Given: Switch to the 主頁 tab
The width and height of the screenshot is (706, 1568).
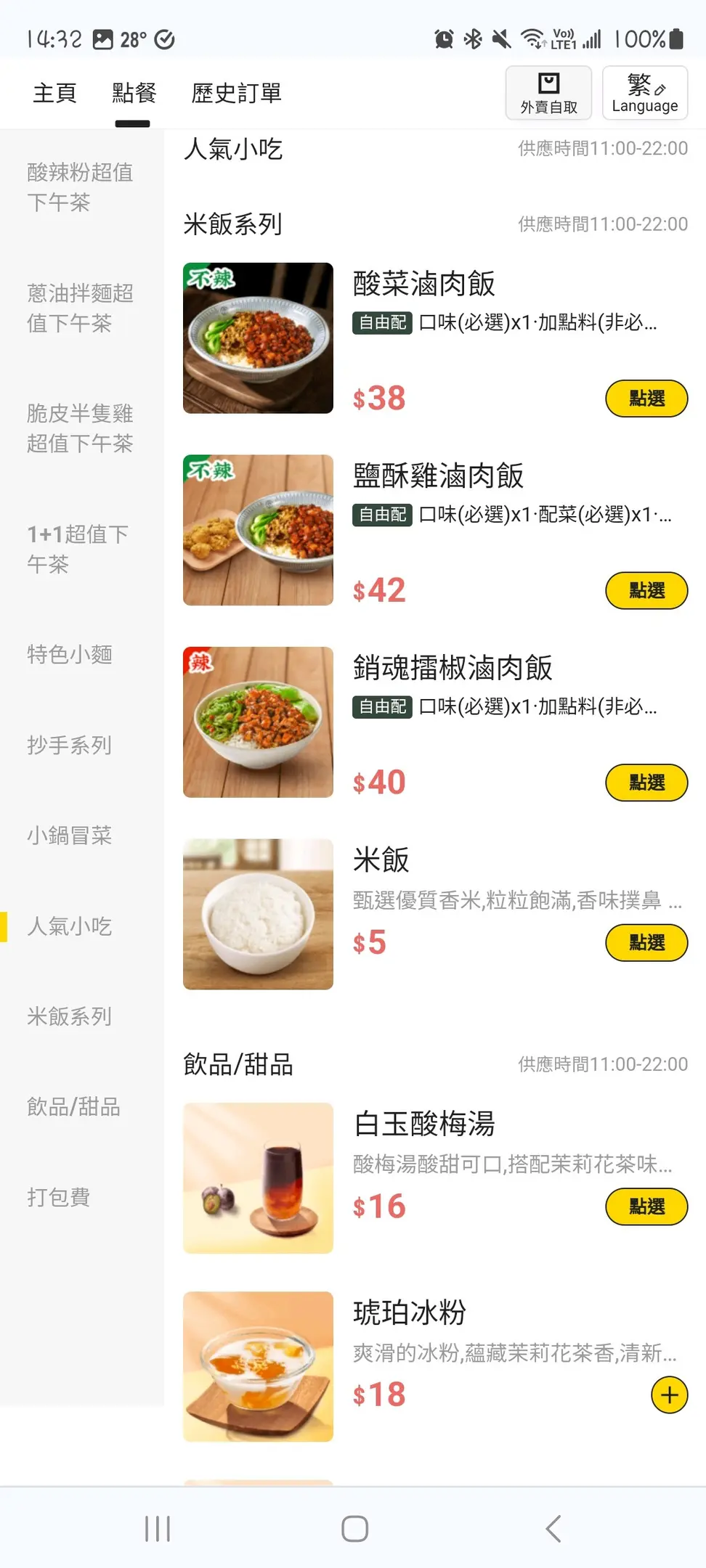Looking at the screenshot, I should [x=54, y=93].
